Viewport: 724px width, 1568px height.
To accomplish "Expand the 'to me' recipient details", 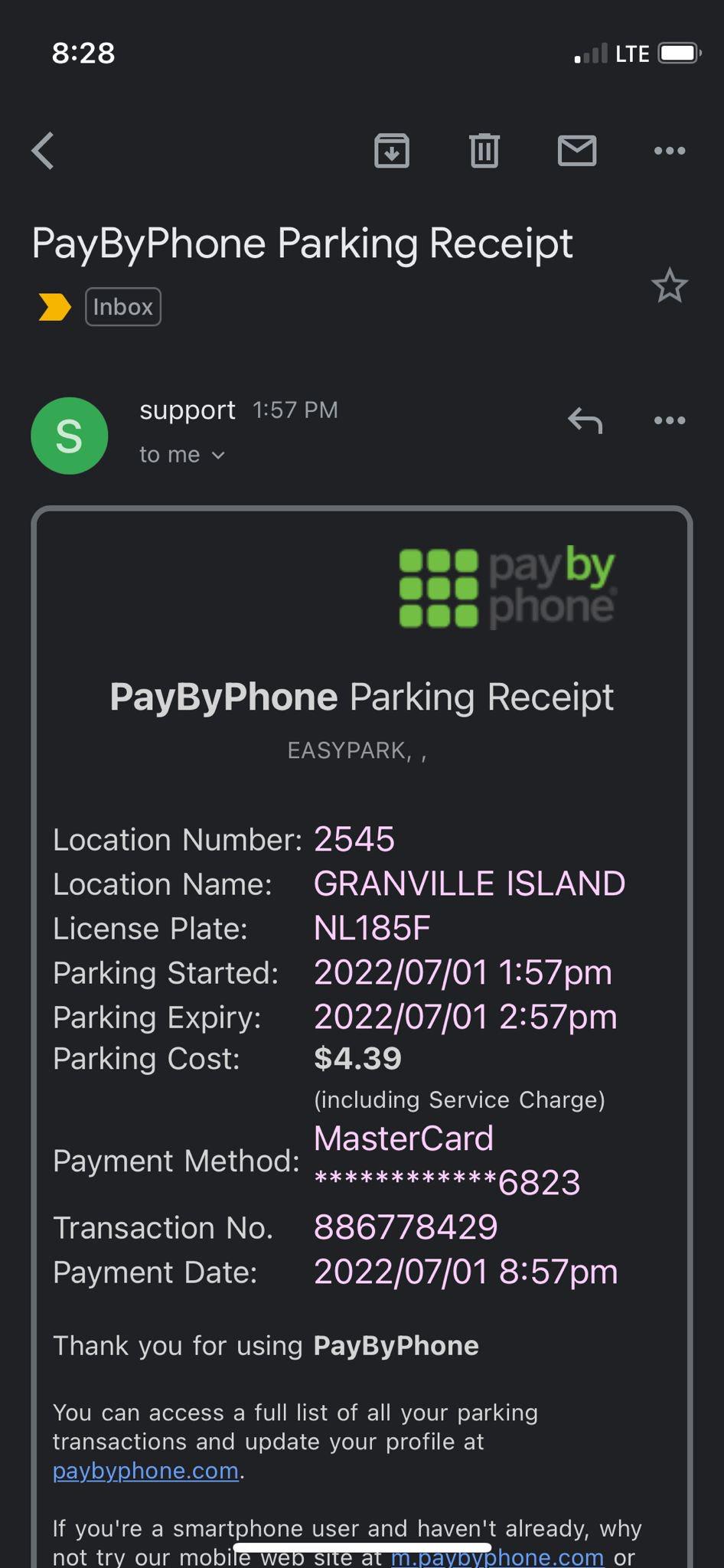I will point(182,455).
